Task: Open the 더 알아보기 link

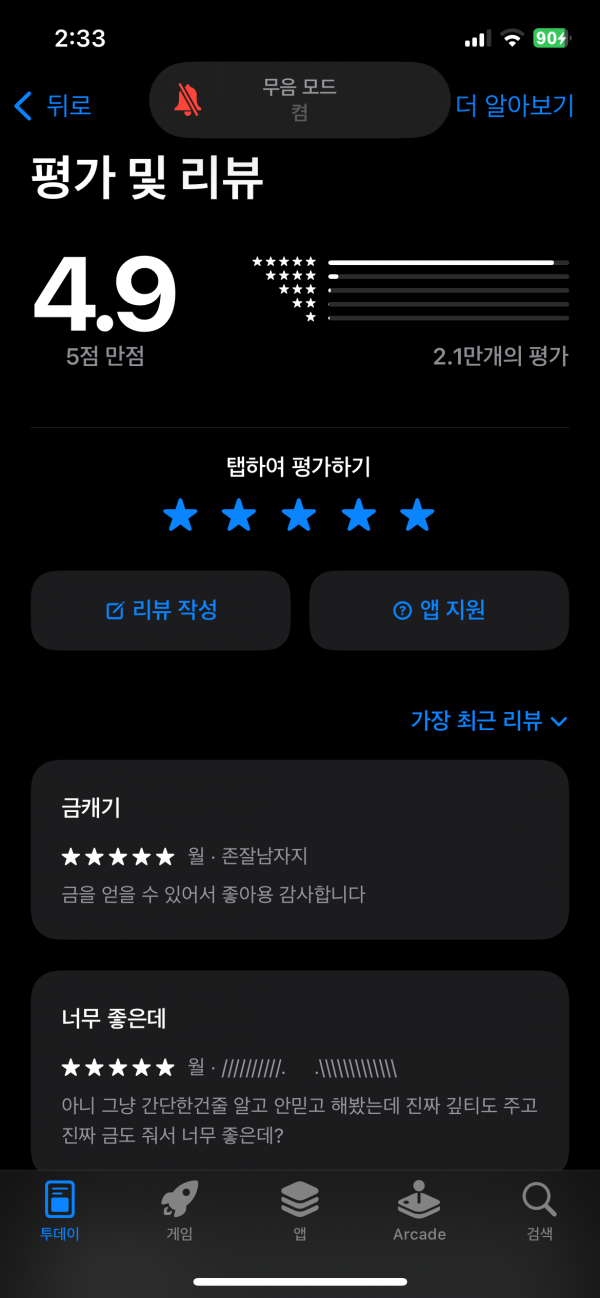Action: (x=514, y=105)
